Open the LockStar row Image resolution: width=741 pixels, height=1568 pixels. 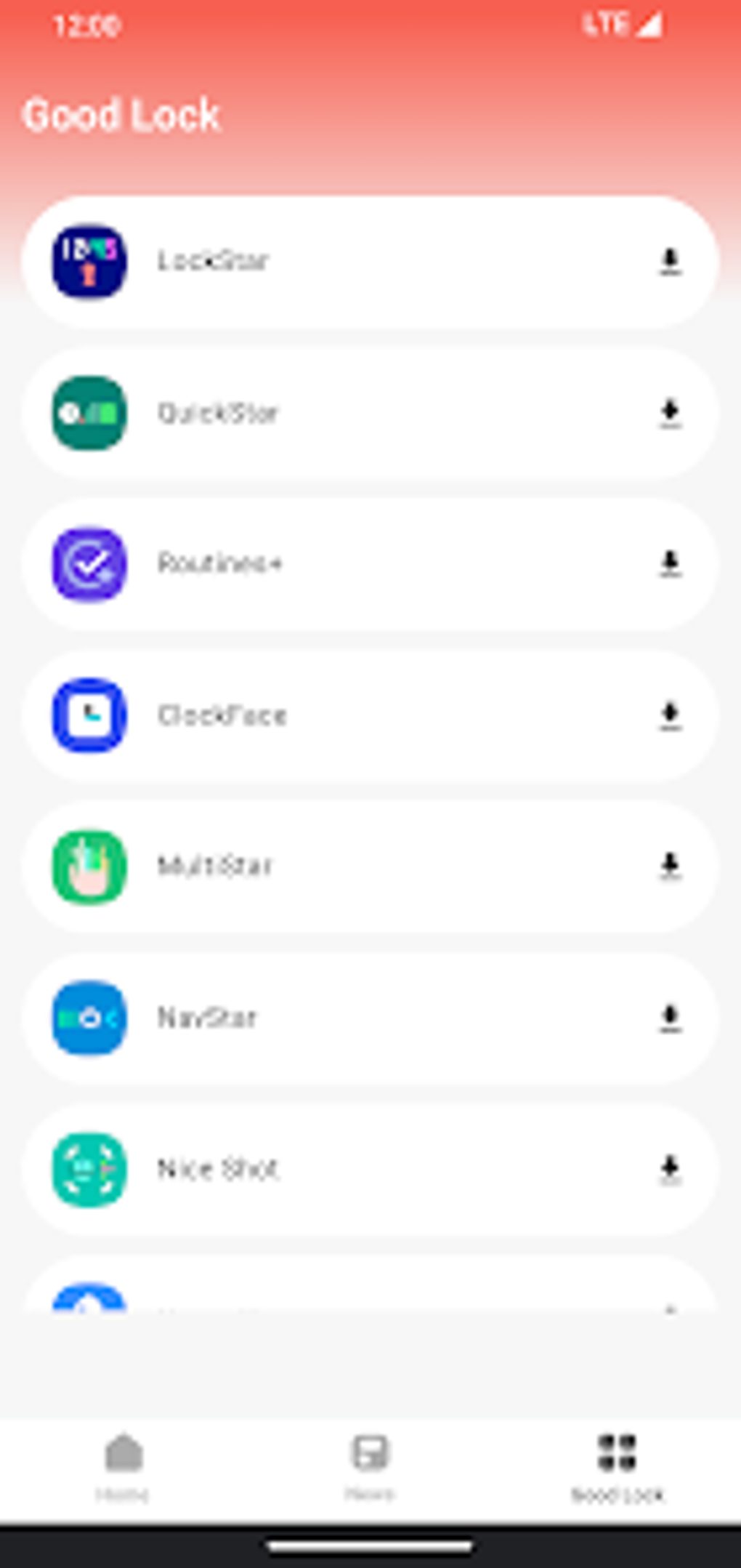tap(370, 262)
